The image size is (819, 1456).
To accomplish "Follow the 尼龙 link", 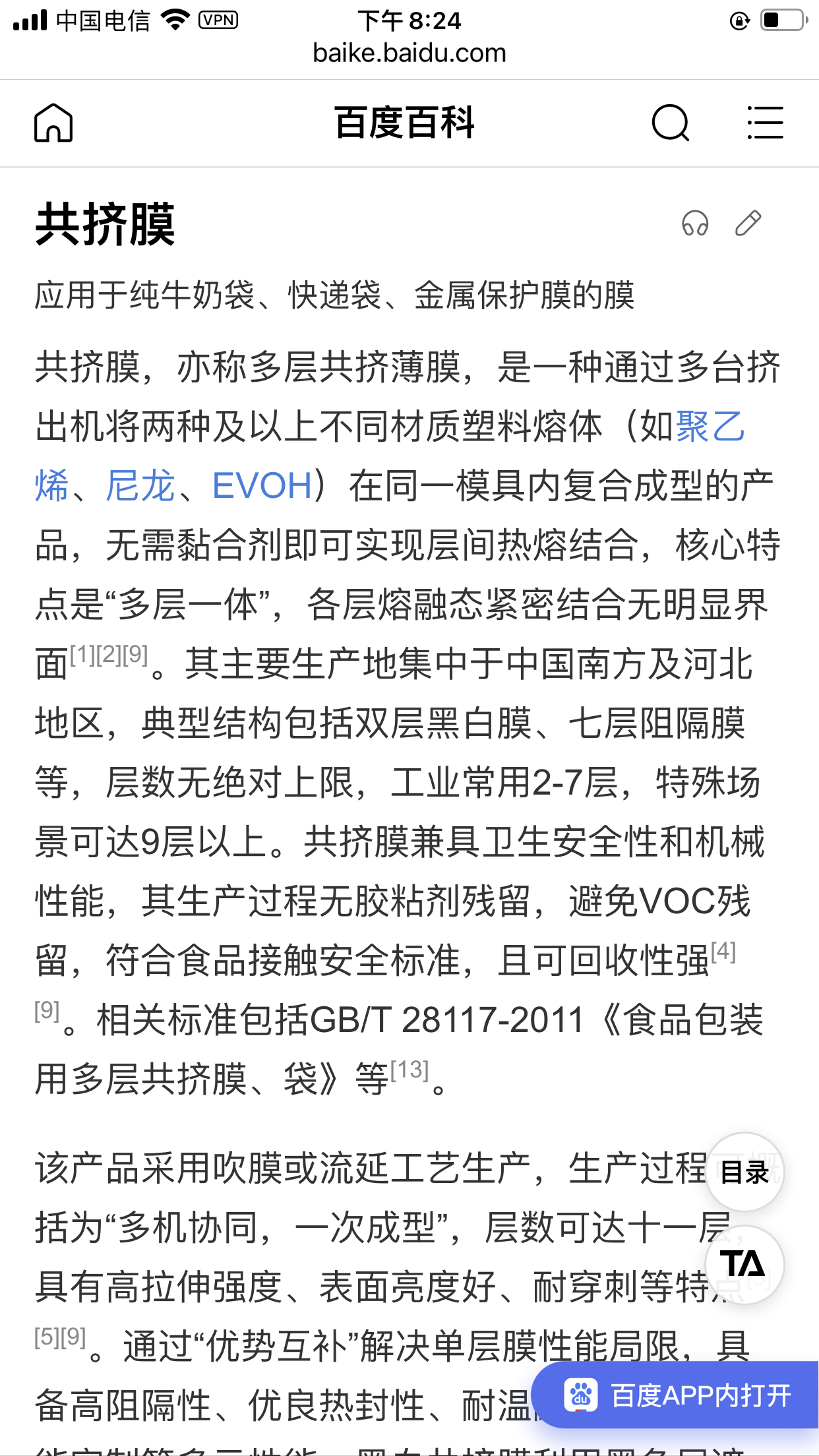I will pos(140,486).
